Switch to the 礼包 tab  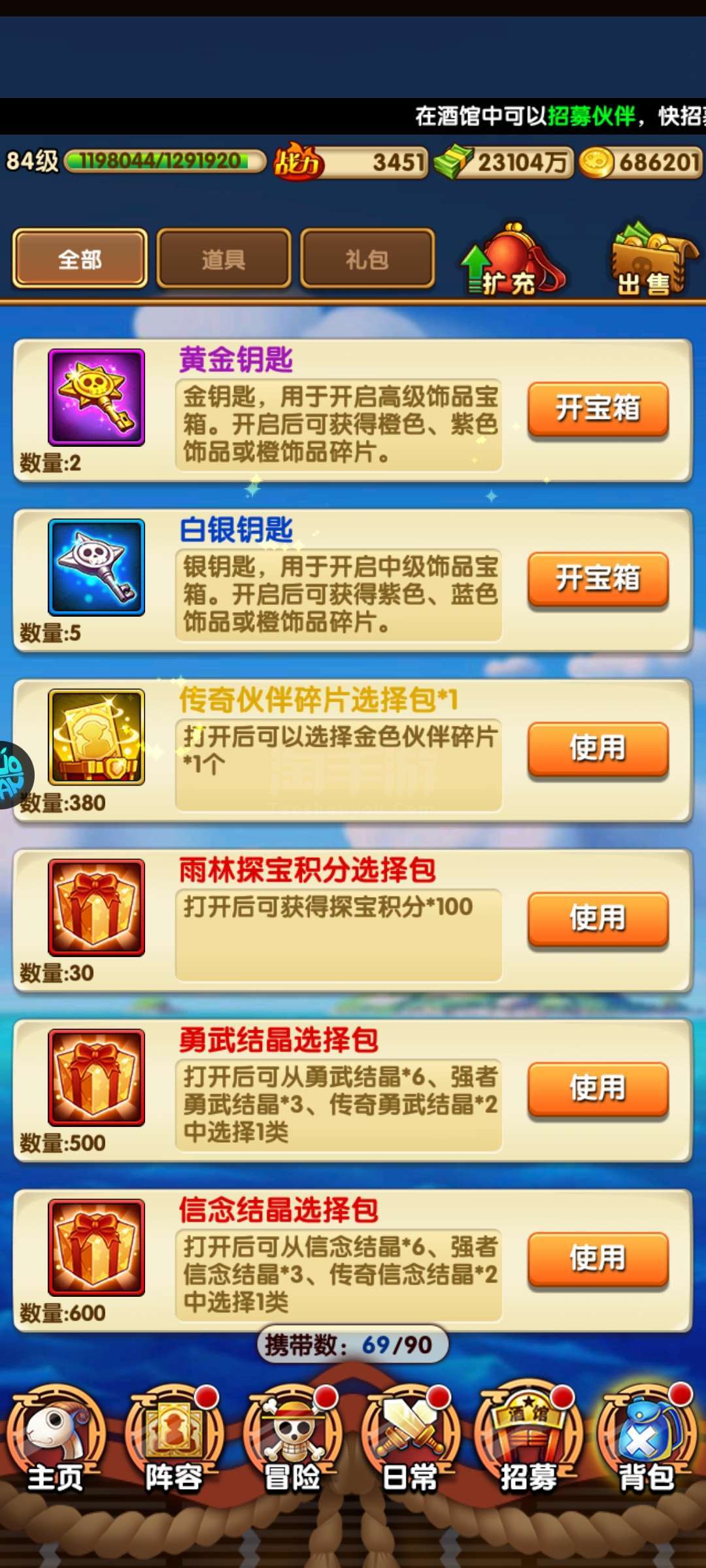tap(367, 259)
